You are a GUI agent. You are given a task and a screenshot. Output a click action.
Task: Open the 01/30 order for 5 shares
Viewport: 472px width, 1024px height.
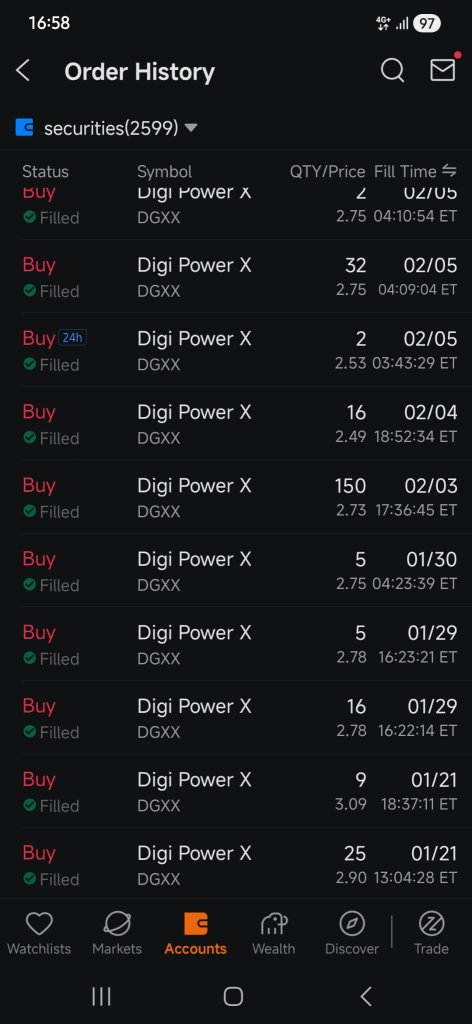pyautogui.click(x=236, y=570)
